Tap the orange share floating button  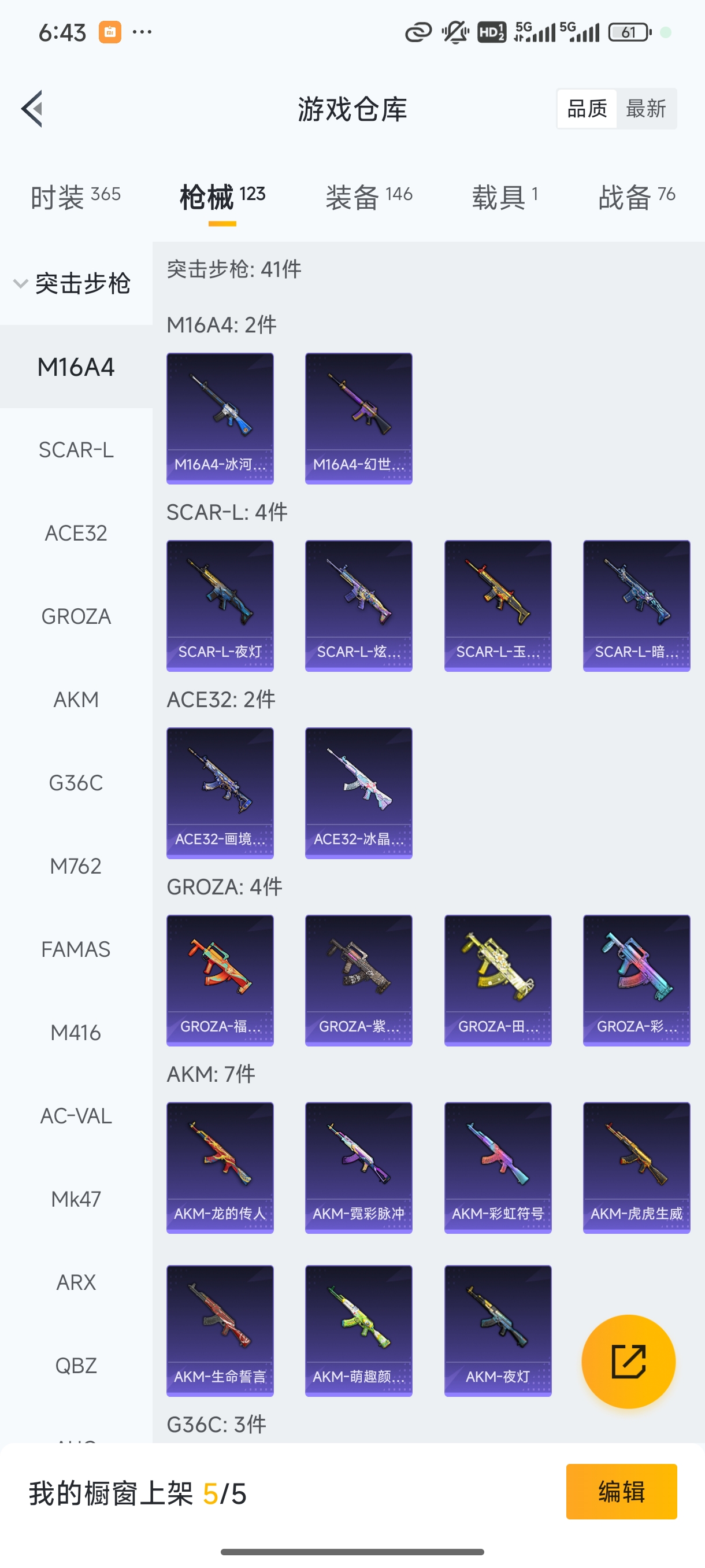tap(628, 1361)
